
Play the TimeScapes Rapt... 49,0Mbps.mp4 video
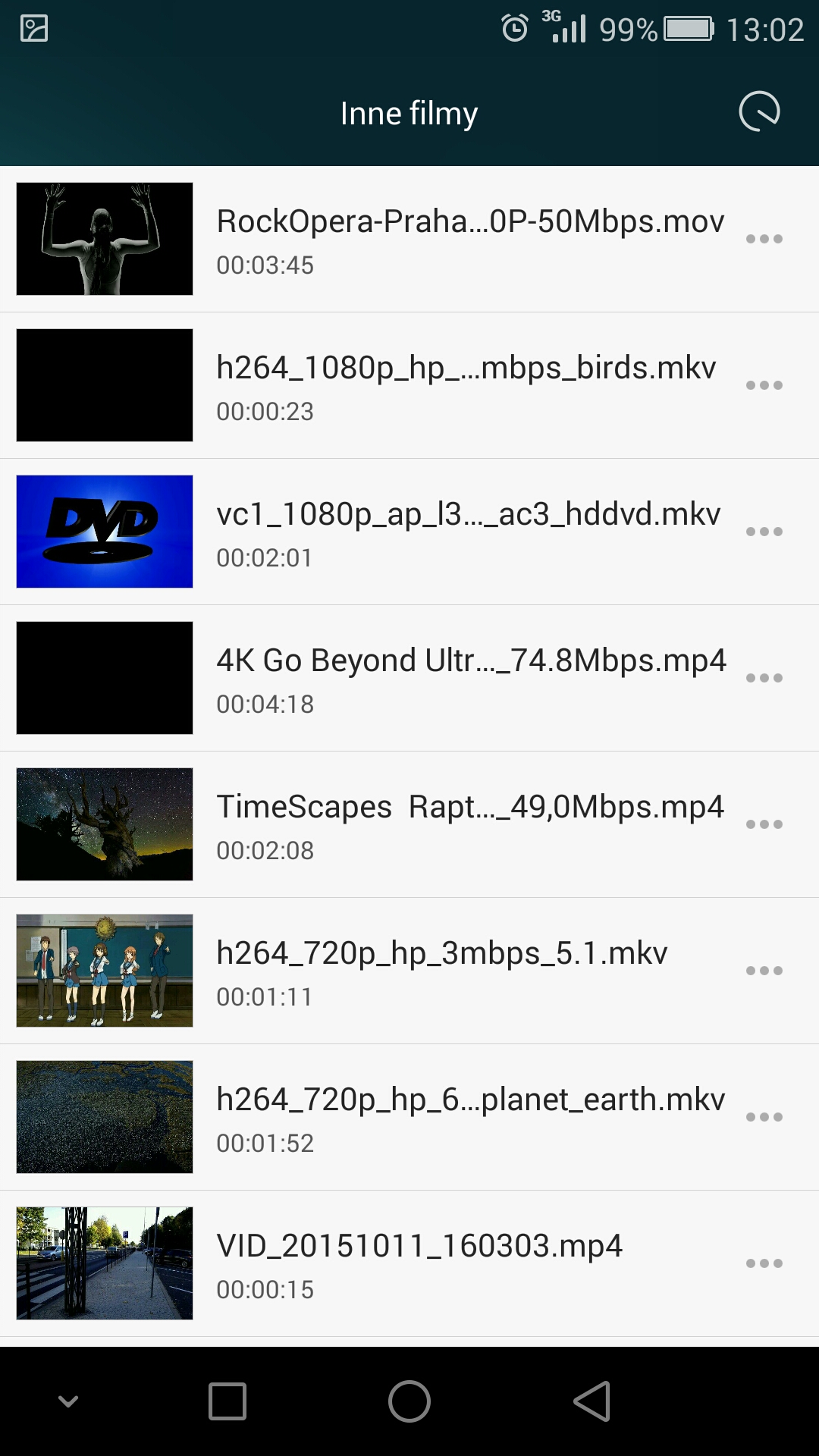(409, 824)
